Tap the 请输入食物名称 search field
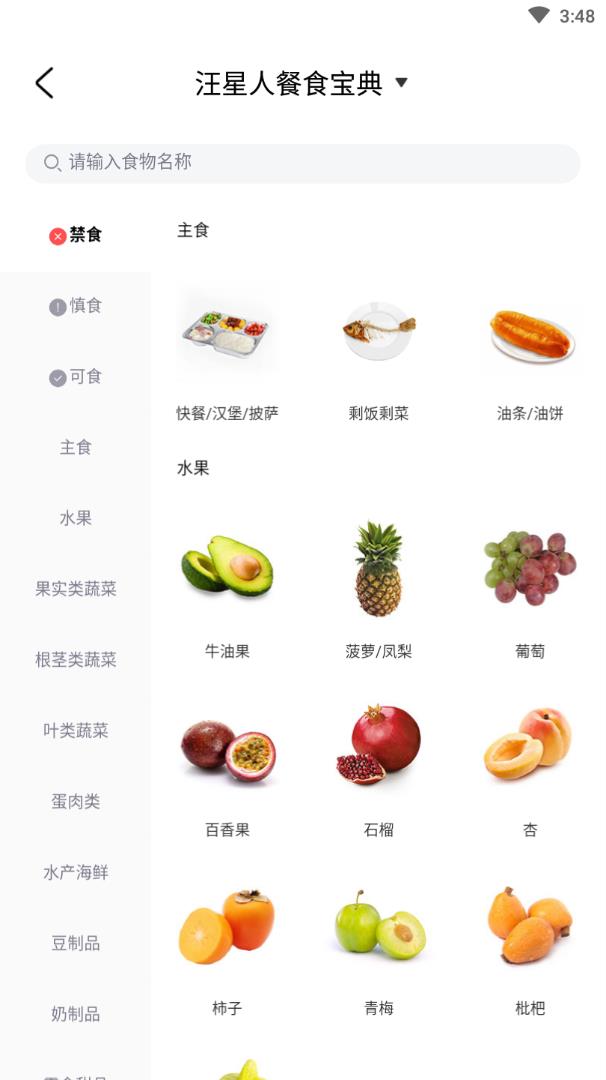The height and width of the screenshot is (1080, 606). click(x=302, y=163)
